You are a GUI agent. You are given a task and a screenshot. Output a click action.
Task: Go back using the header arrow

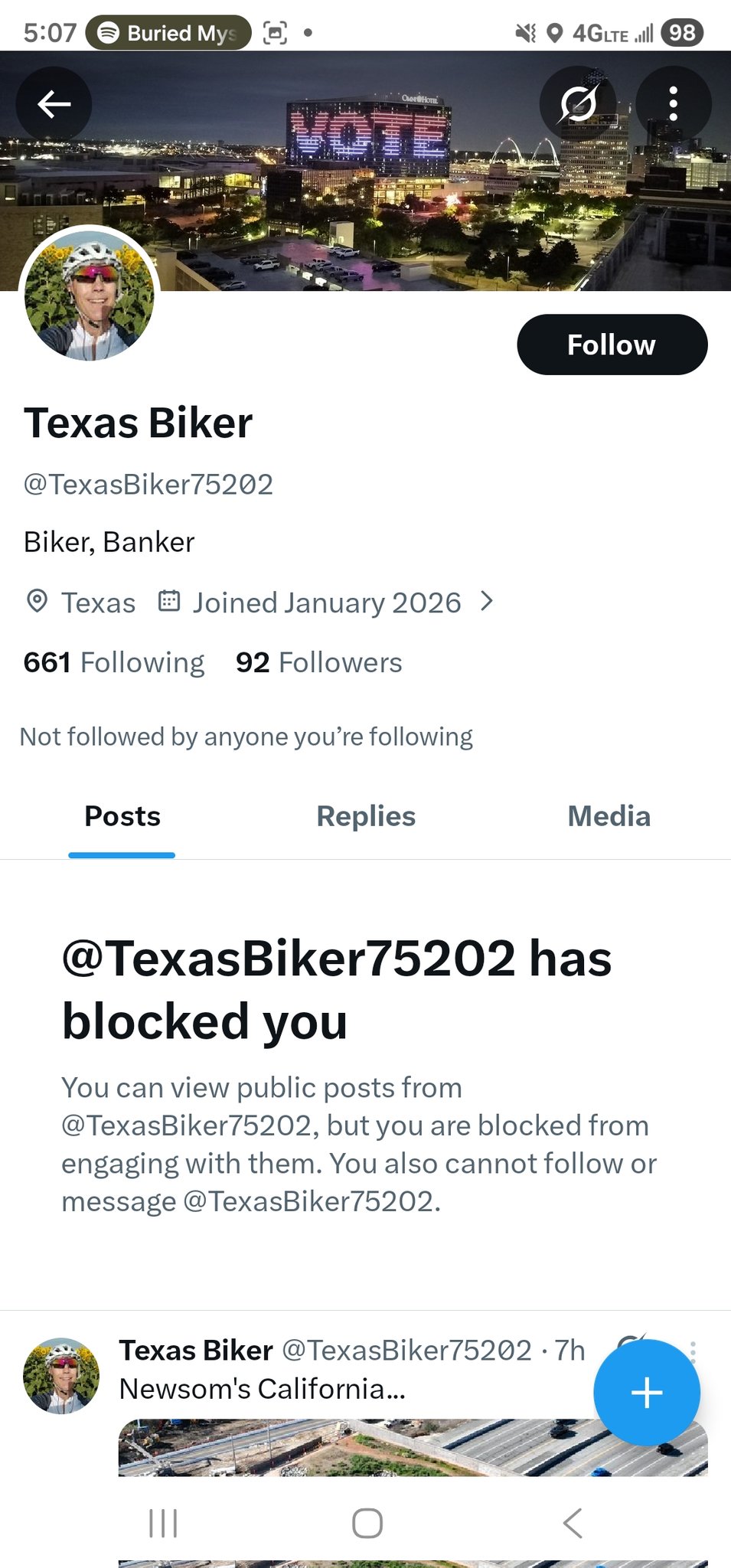click(54, 104)
